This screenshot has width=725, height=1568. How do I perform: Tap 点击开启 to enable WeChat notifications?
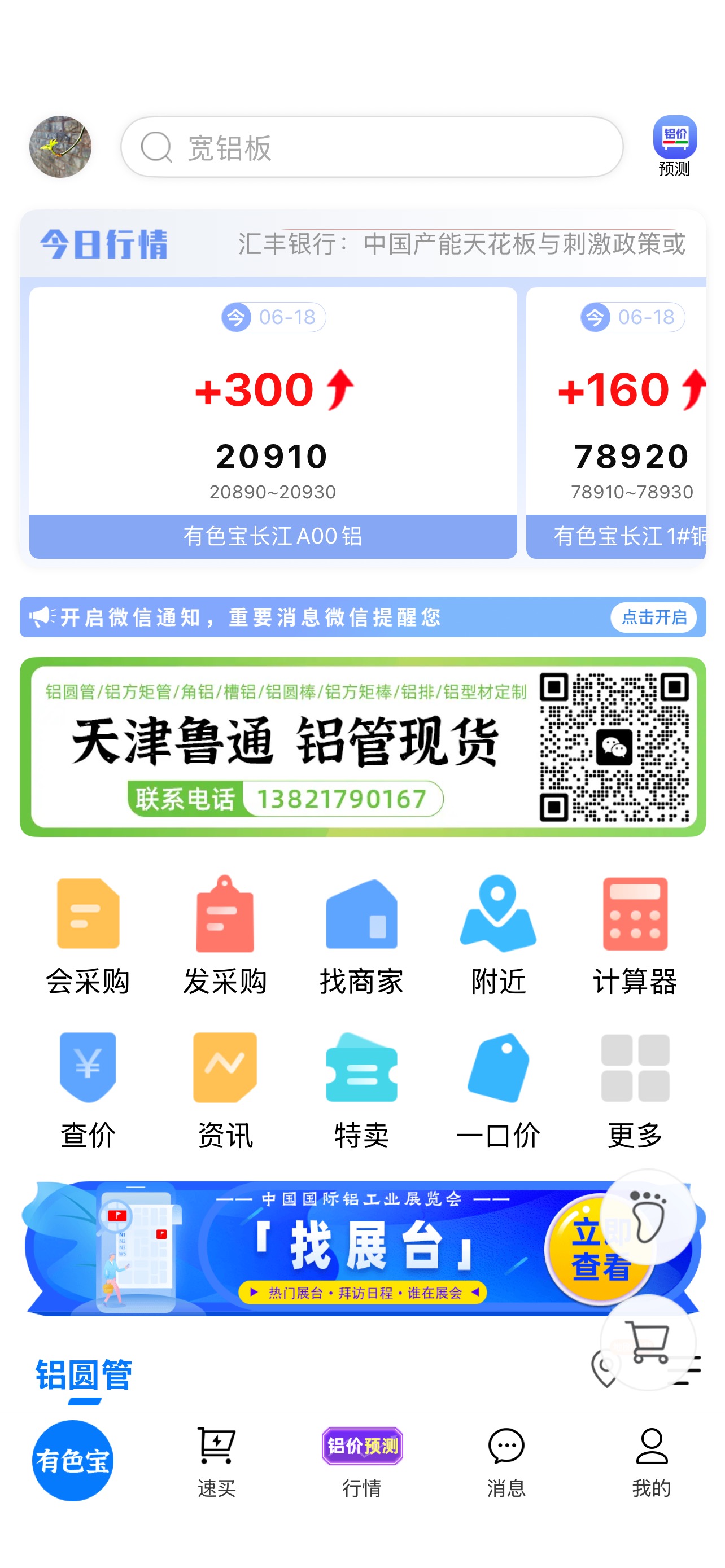pos(654,617)
